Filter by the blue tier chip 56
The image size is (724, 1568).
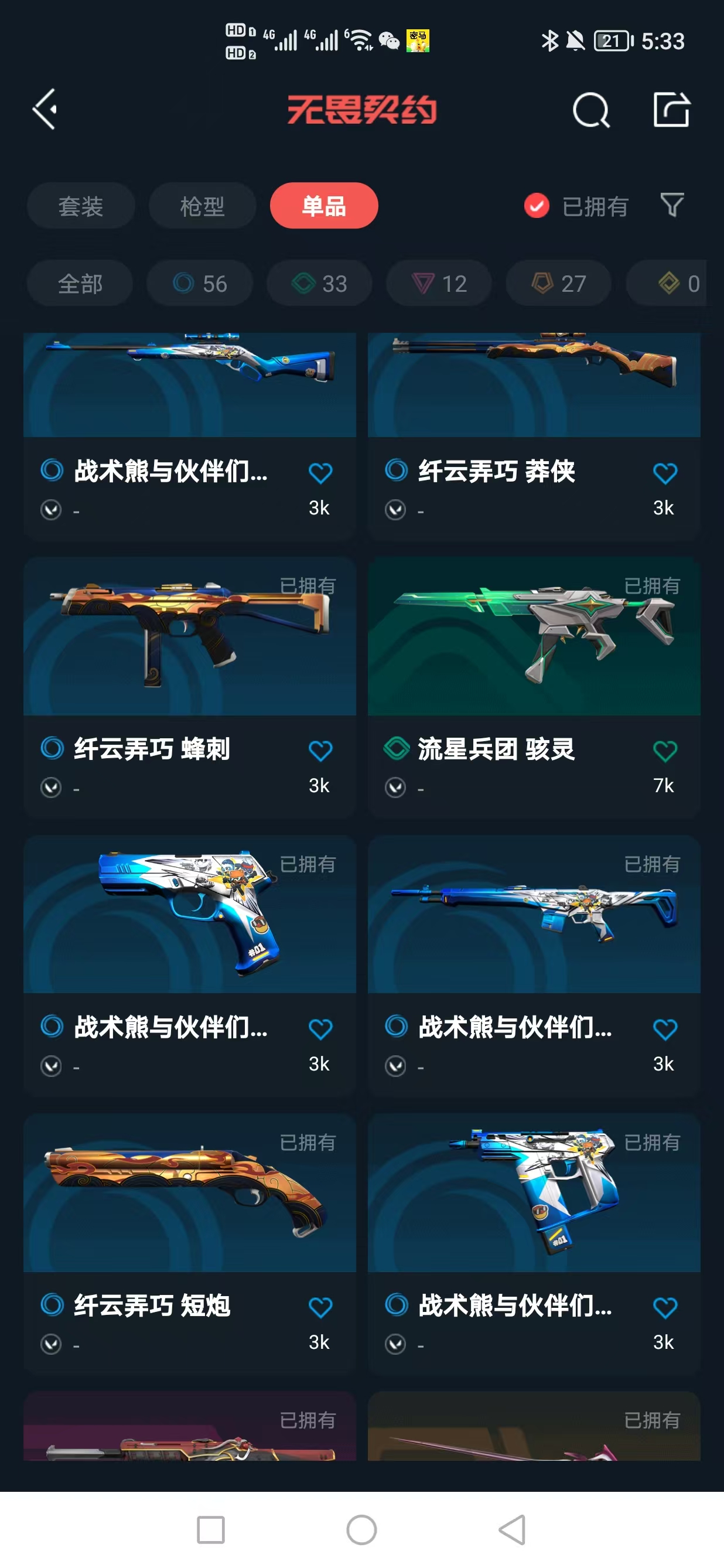200,284
